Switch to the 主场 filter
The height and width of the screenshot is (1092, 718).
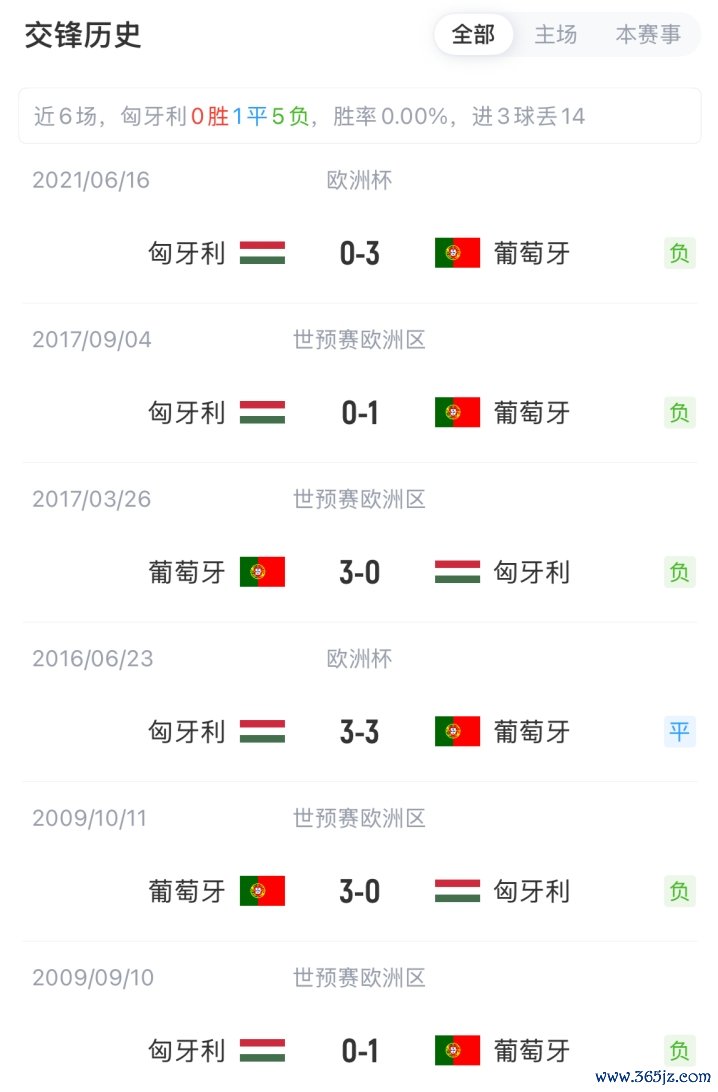coord(556,35)
